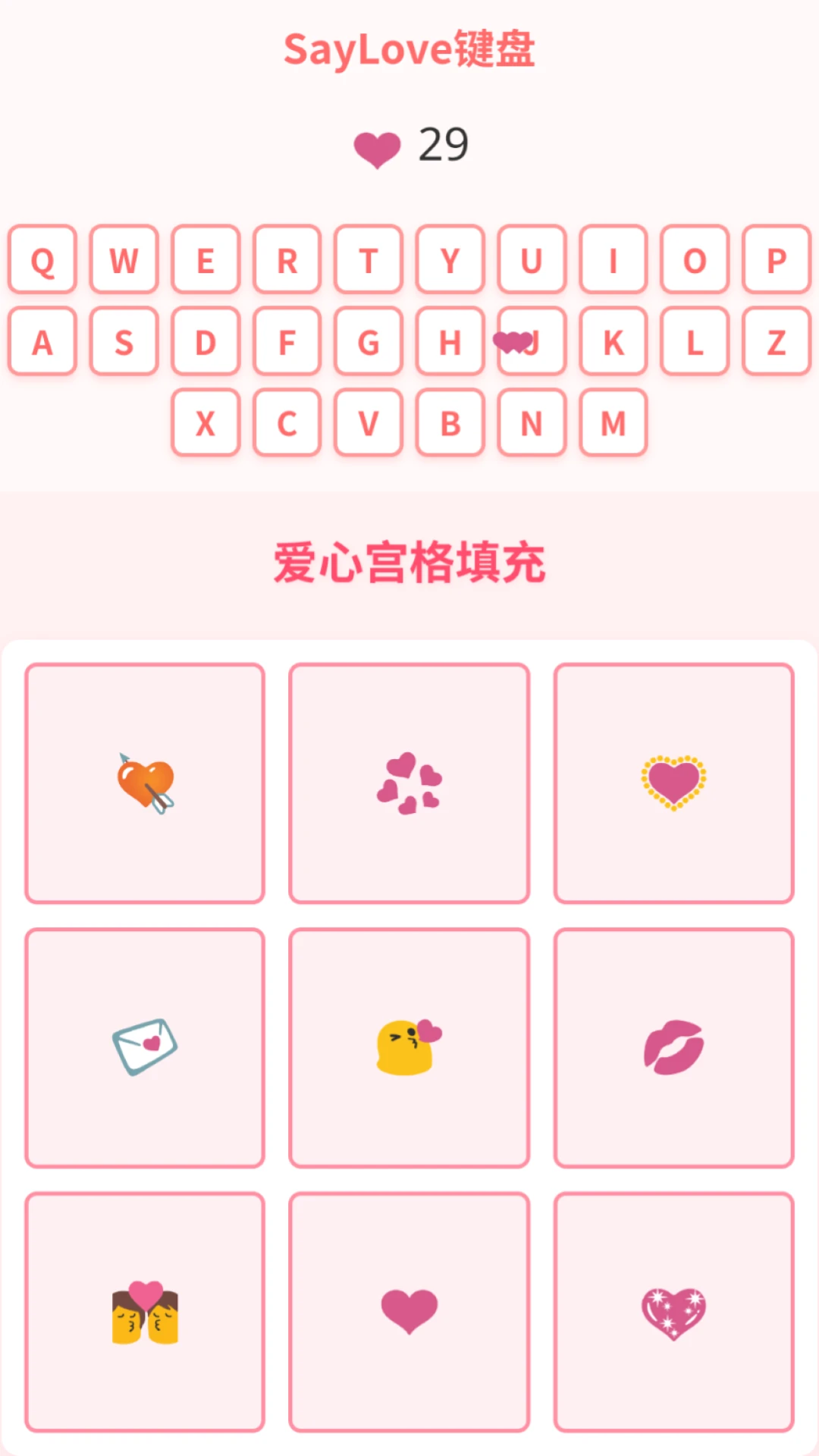Click the small hearts animation near the J key
Viewport: 819px width, 1456px height.
[510, 343]
